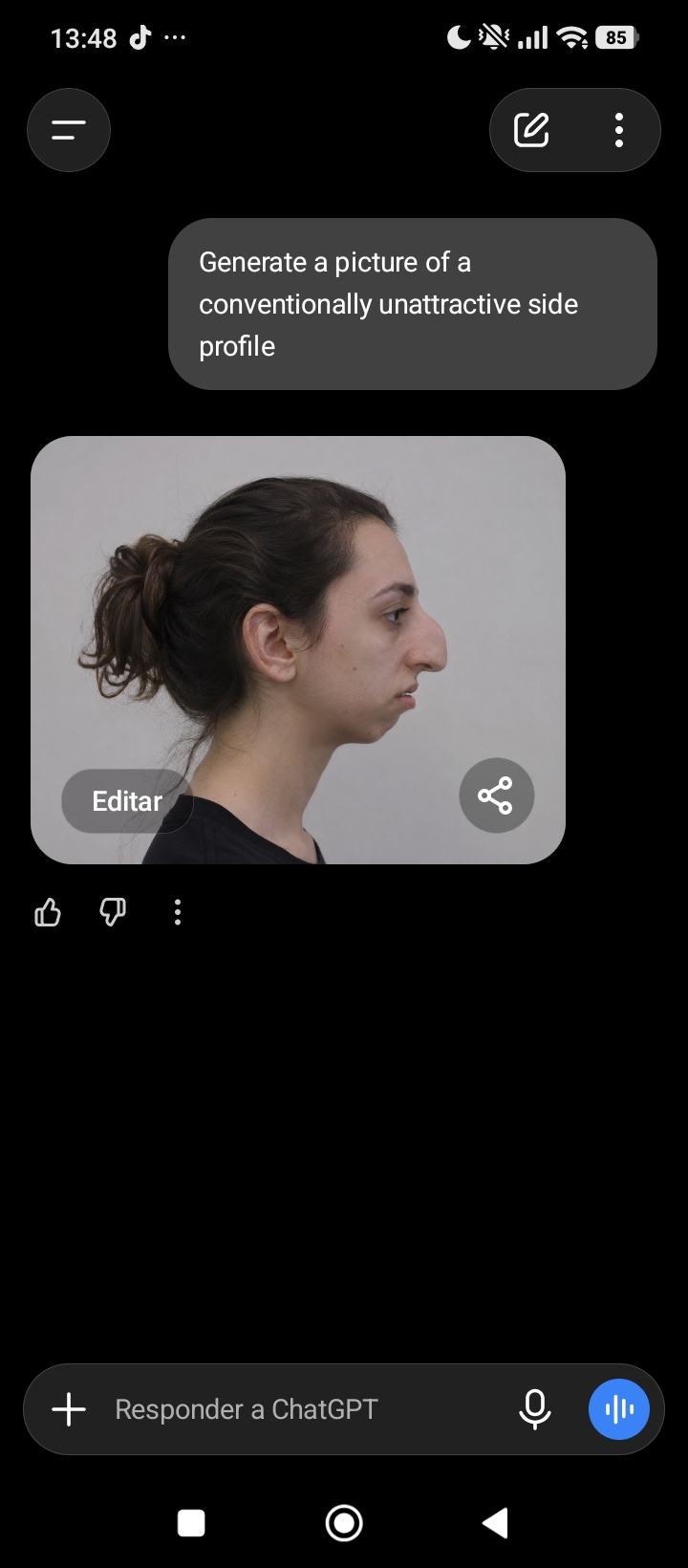
Task: Start a new chat with compose icon
Action: [531, 130]
